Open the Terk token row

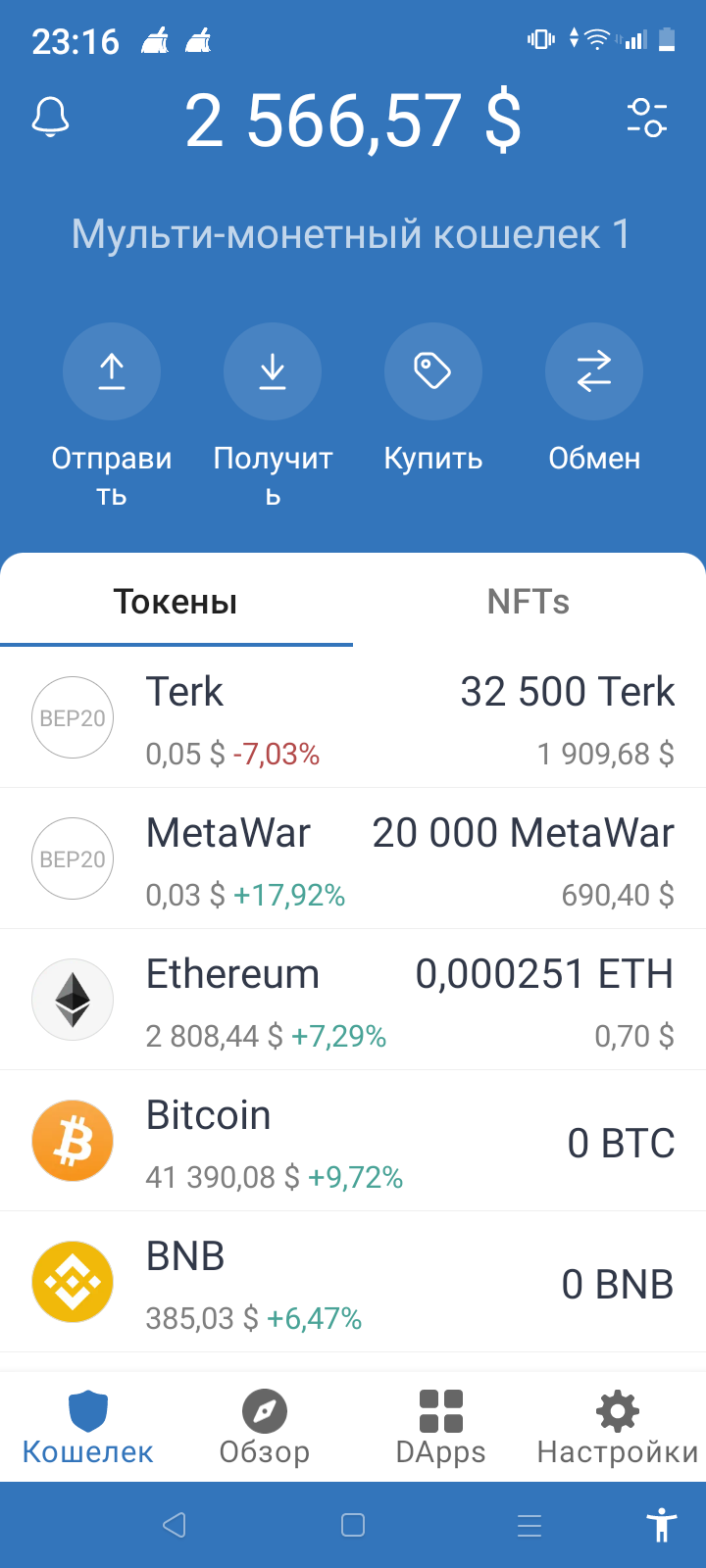pos(353,719)
